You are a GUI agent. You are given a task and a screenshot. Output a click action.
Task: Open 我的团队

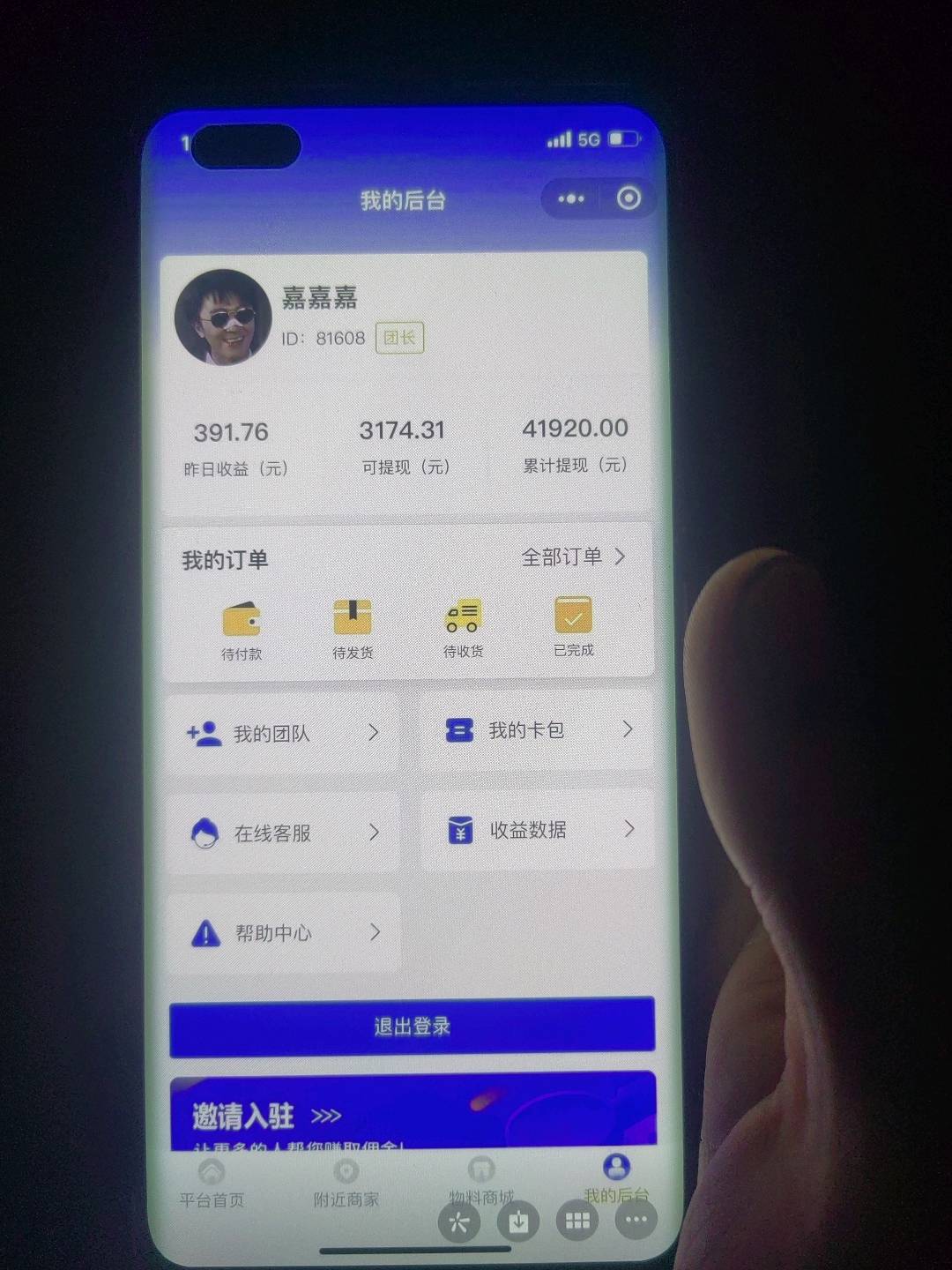282,733
